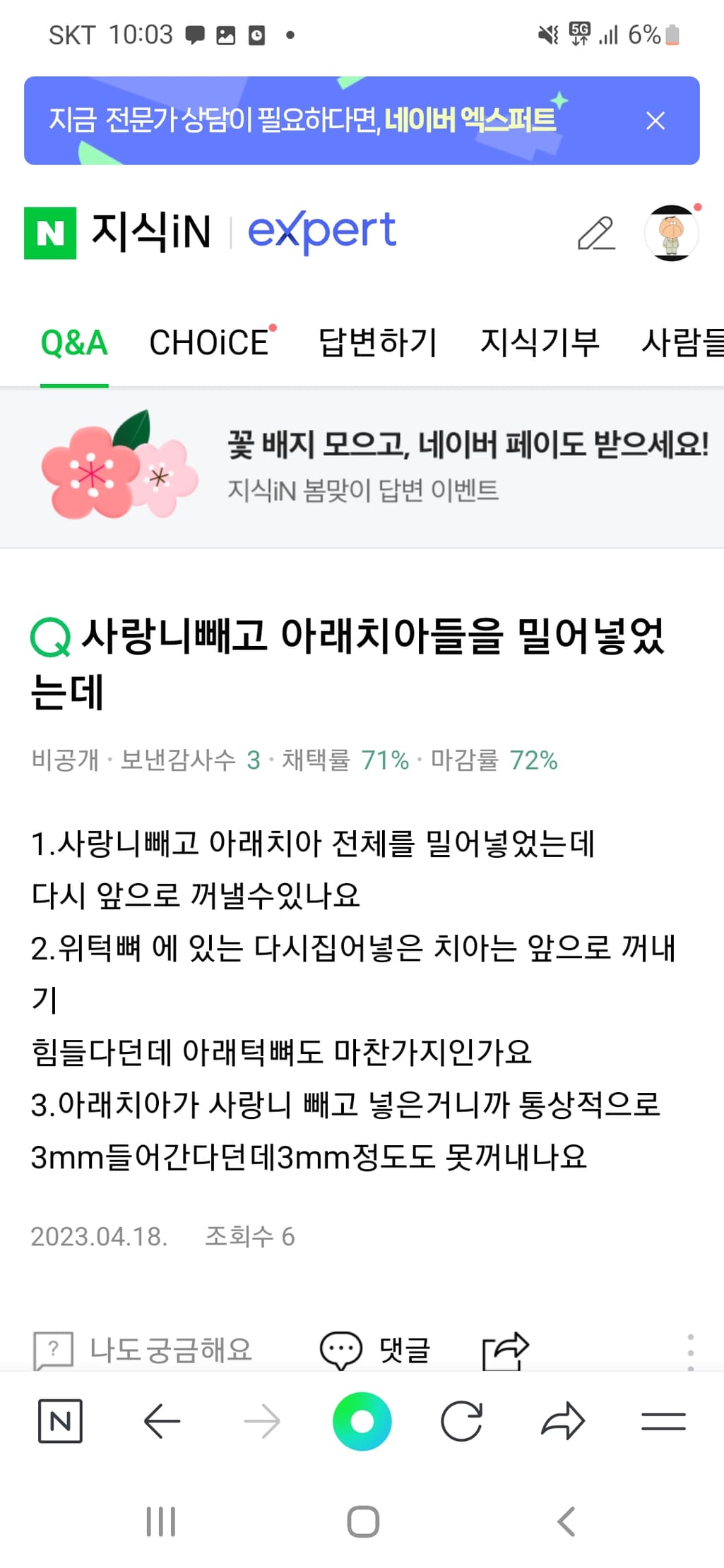Viewport: 724px width, 1568px height.
Task: Switch to the CHOiCE tab
Action: [211, 344]
